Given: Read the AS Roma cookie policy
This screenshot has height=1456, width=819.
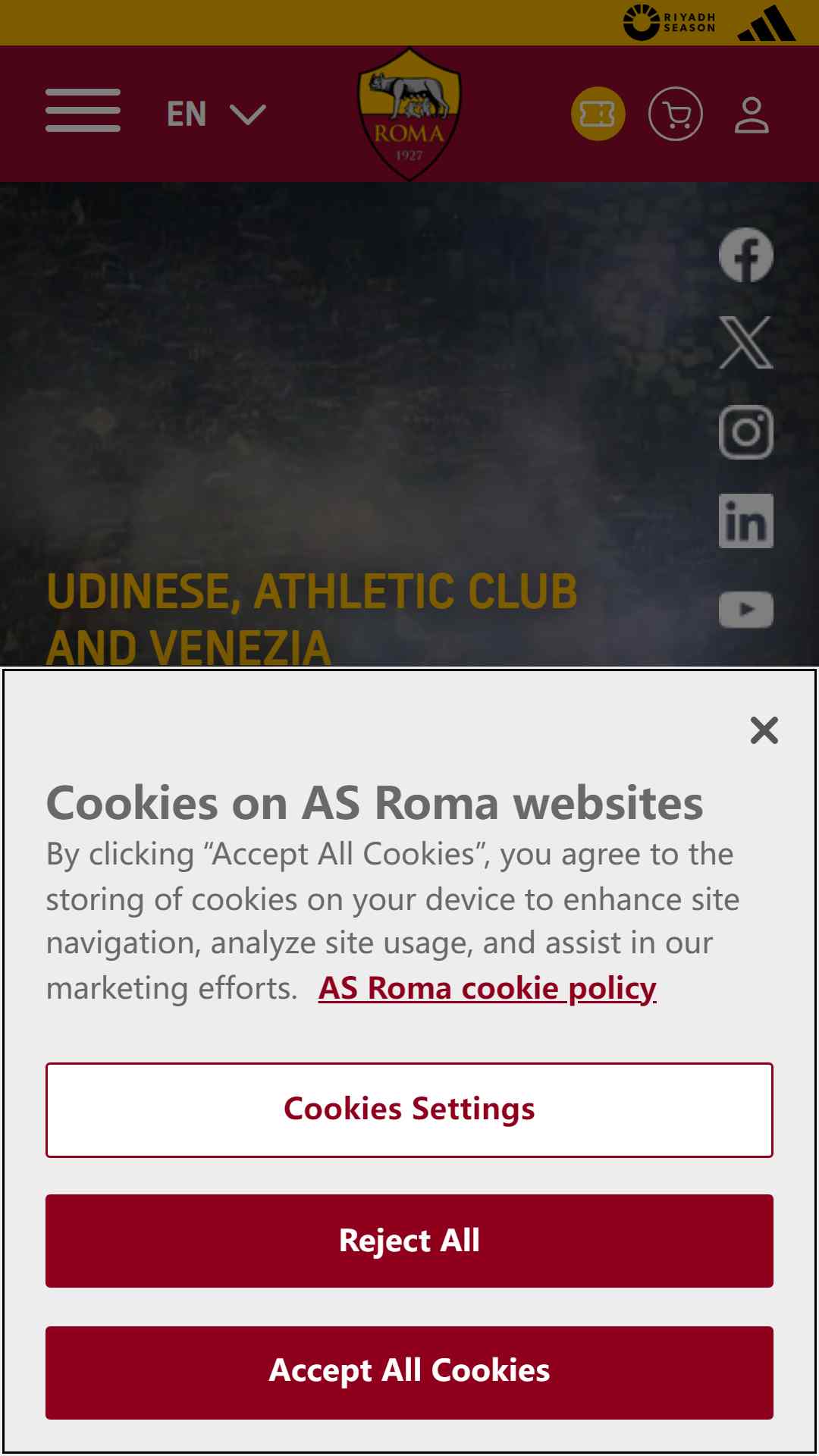Looking at the screenshot, I should pyautogui.click(x=487, y=988).
